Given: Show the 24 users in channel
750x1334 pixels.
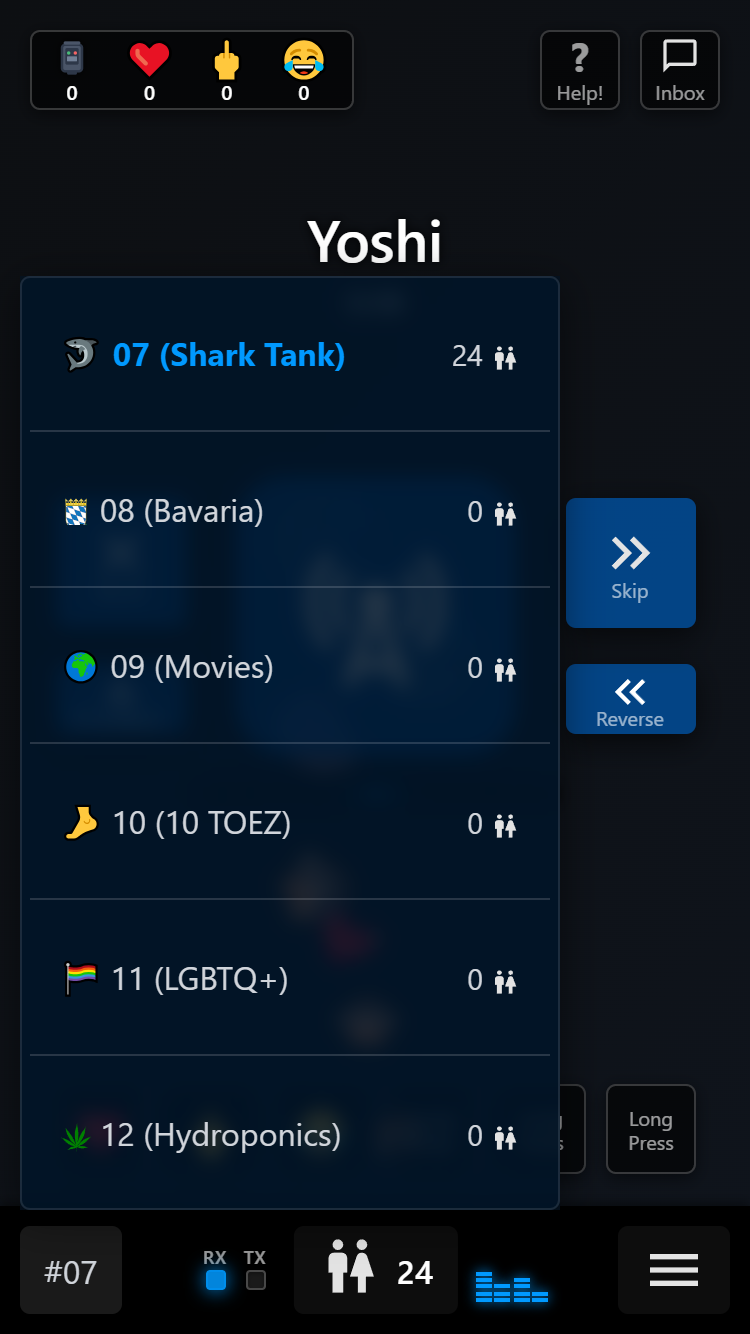Looking at the screenshot, I should pos(376,1270).
